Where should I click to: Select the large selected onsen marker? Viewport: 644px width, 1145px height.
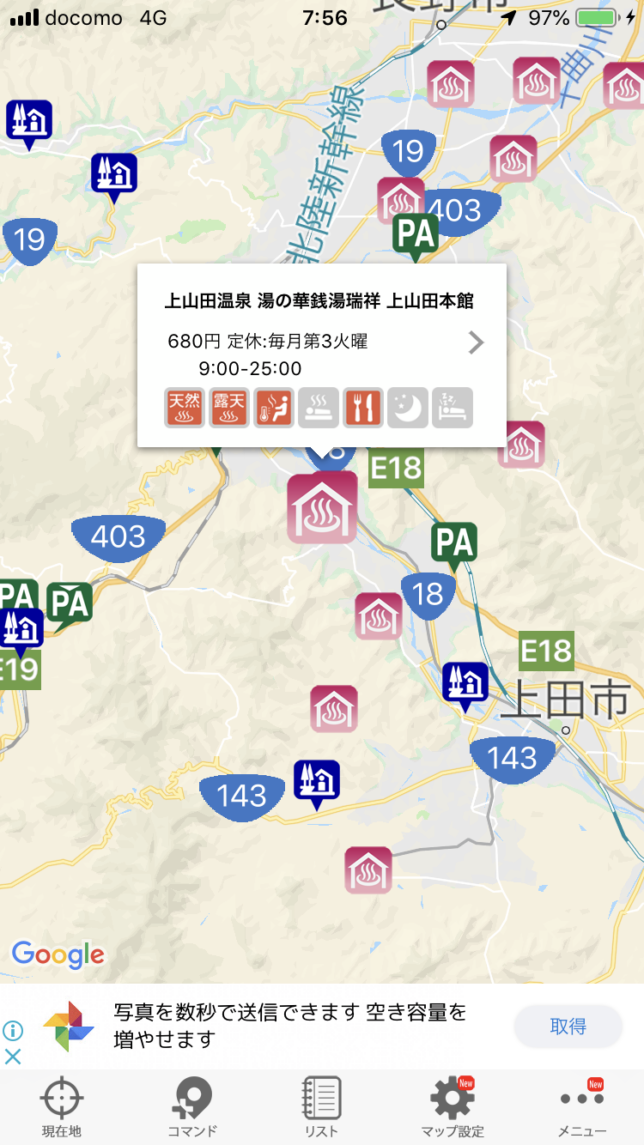point(322,508)
